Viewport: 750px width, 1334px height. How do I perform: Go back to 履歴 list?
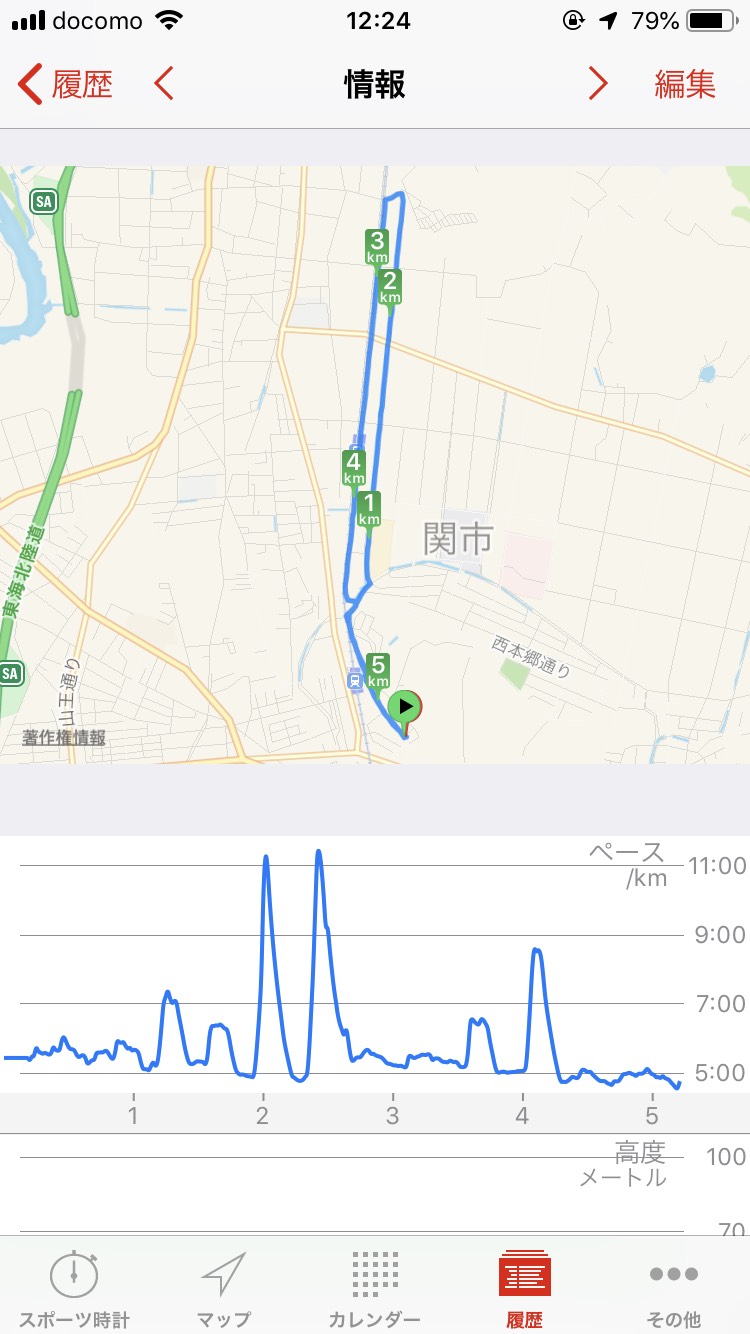click(64, 84)
